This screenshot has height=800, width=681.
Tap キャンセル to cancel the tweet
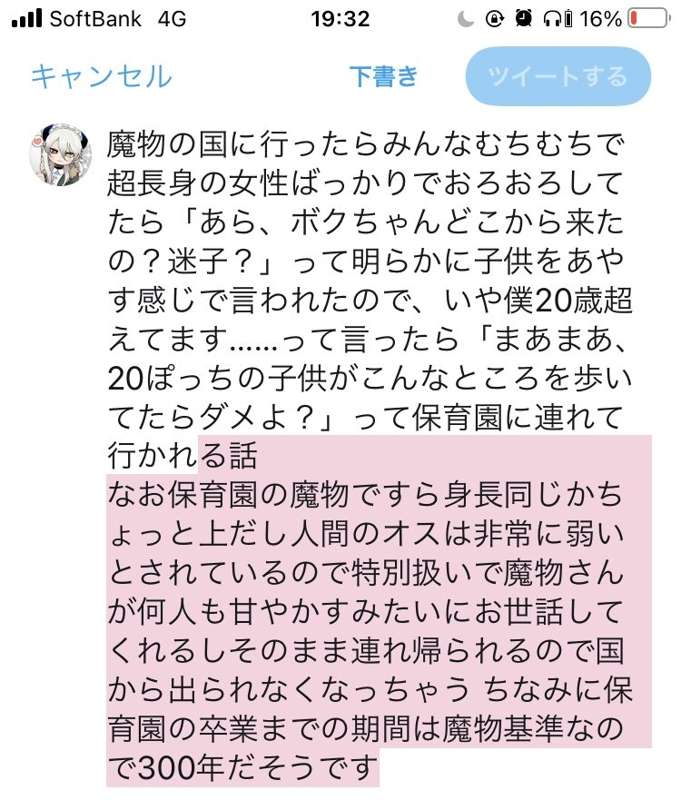101,76
